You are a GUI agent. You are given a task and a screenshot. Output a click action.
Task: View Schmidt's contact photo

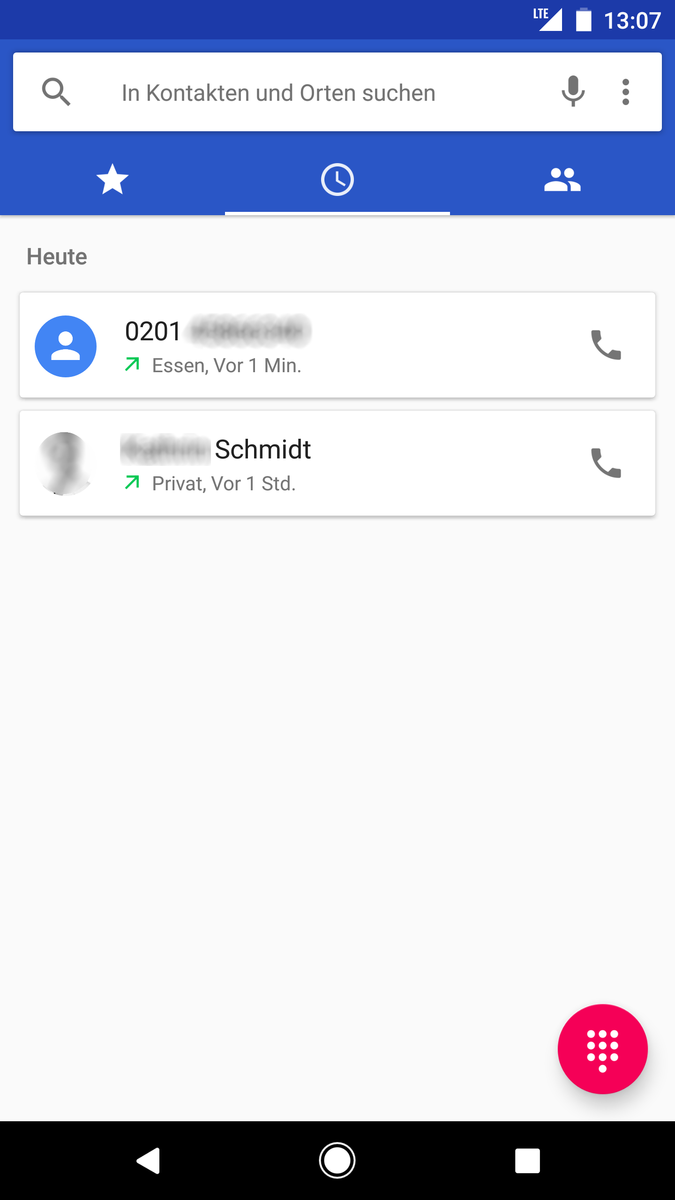pos(66,463)
